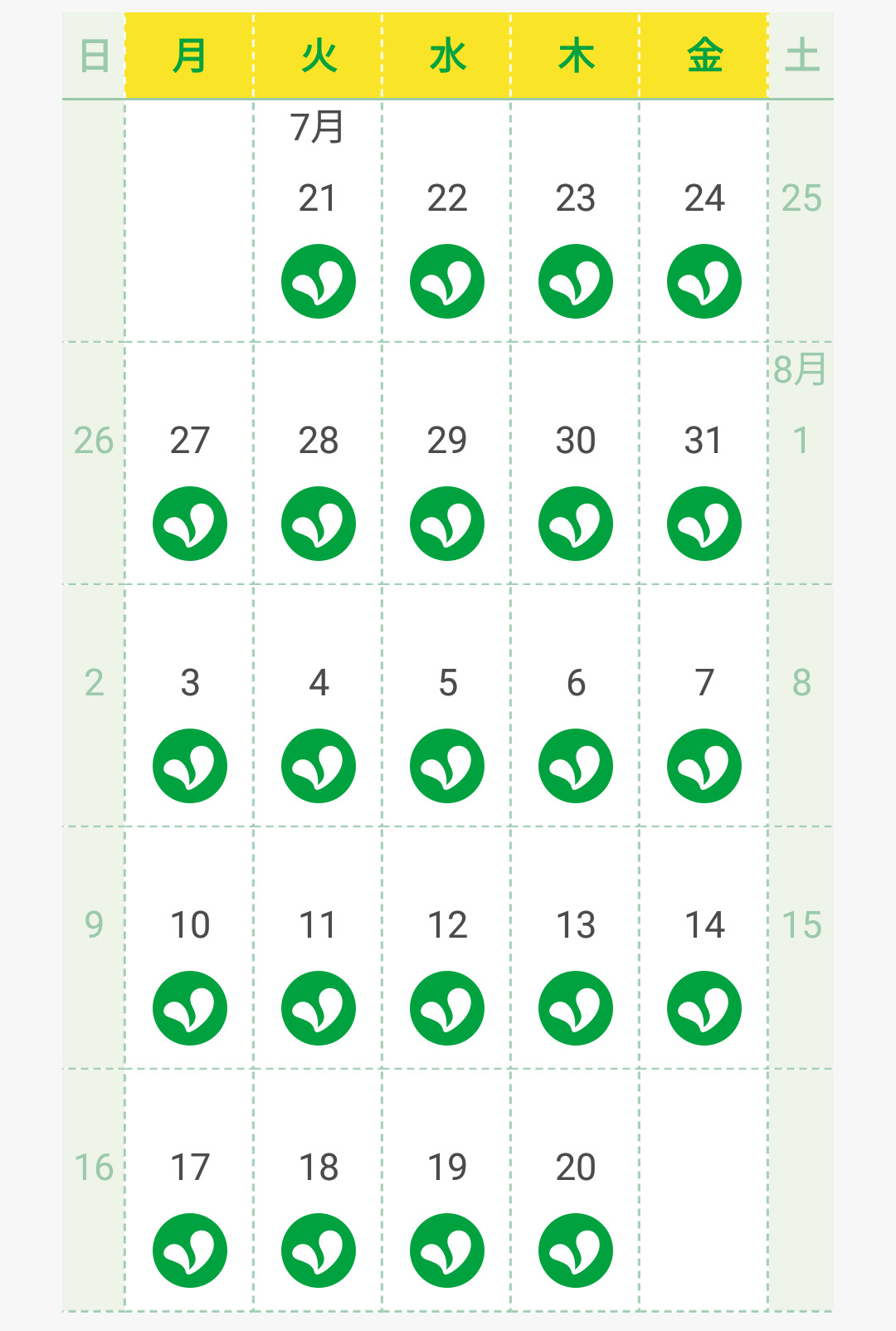Viewport: 896px width, 1331px height.
Task: Choose the green icon for the 19th
Action: click(447, 1251)
